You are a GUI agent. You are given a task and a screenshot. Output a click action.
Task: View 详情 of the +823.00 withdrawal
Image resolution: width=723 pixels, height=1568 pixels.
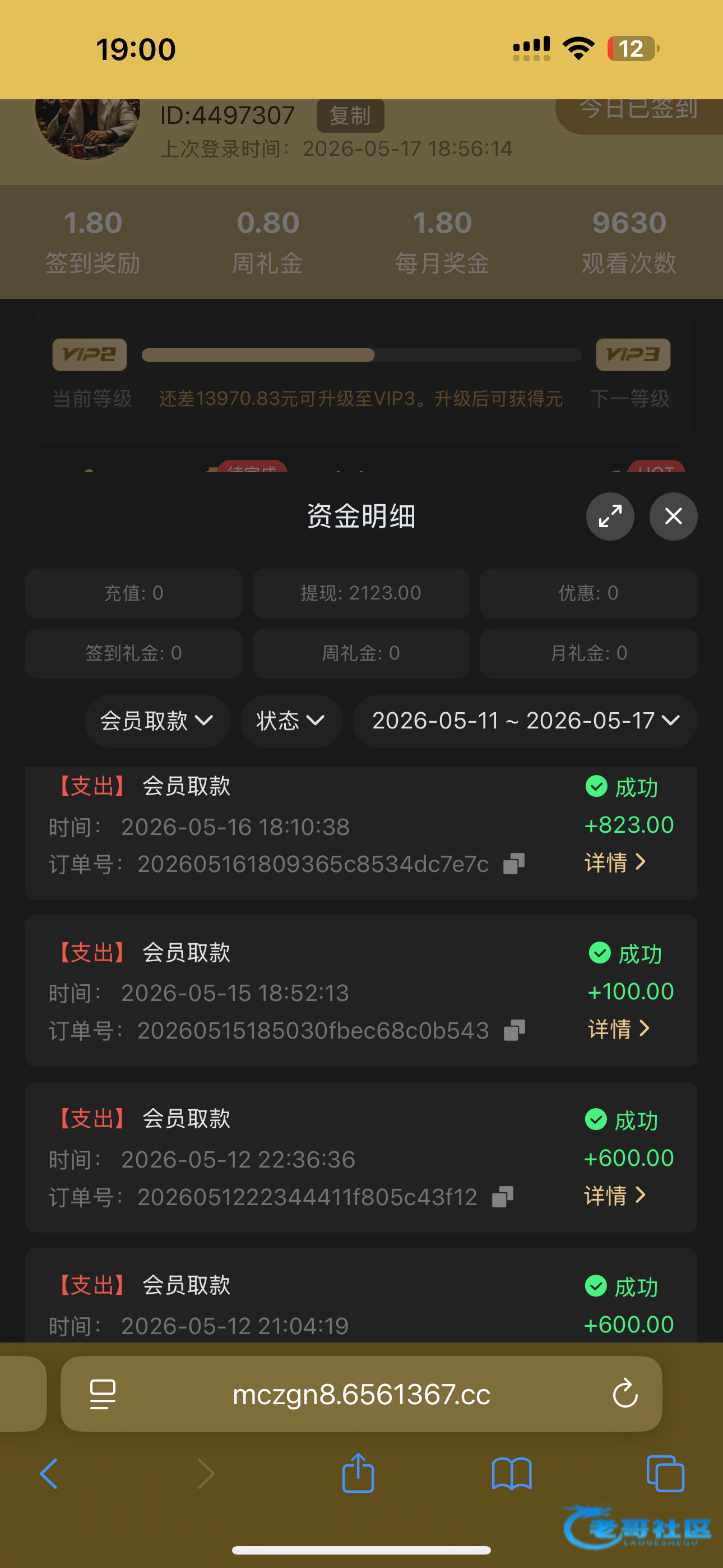click(x=615, y=863)
